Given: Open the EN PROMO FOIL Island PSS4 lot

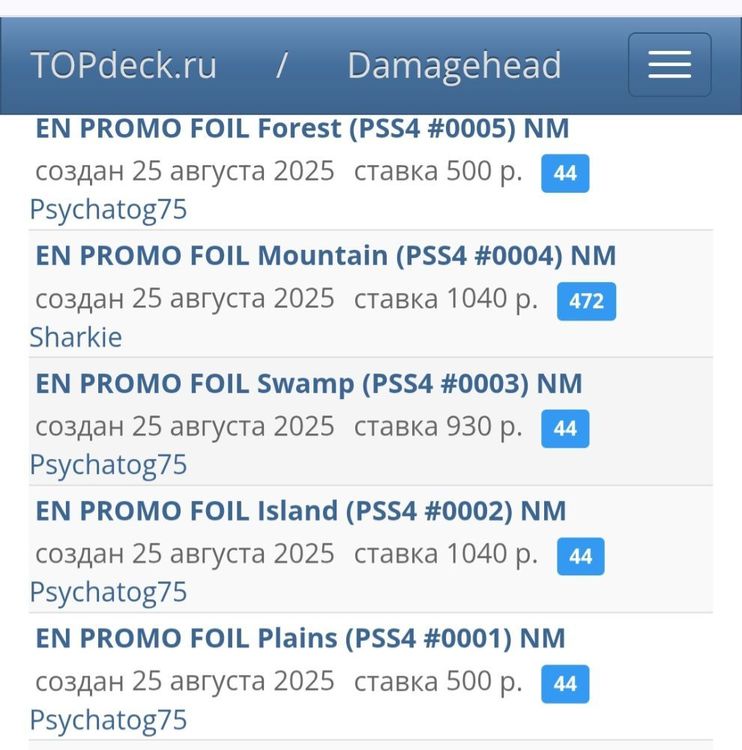Looking at the screenshot, I should pyautogui.click(x=298, y=510).
